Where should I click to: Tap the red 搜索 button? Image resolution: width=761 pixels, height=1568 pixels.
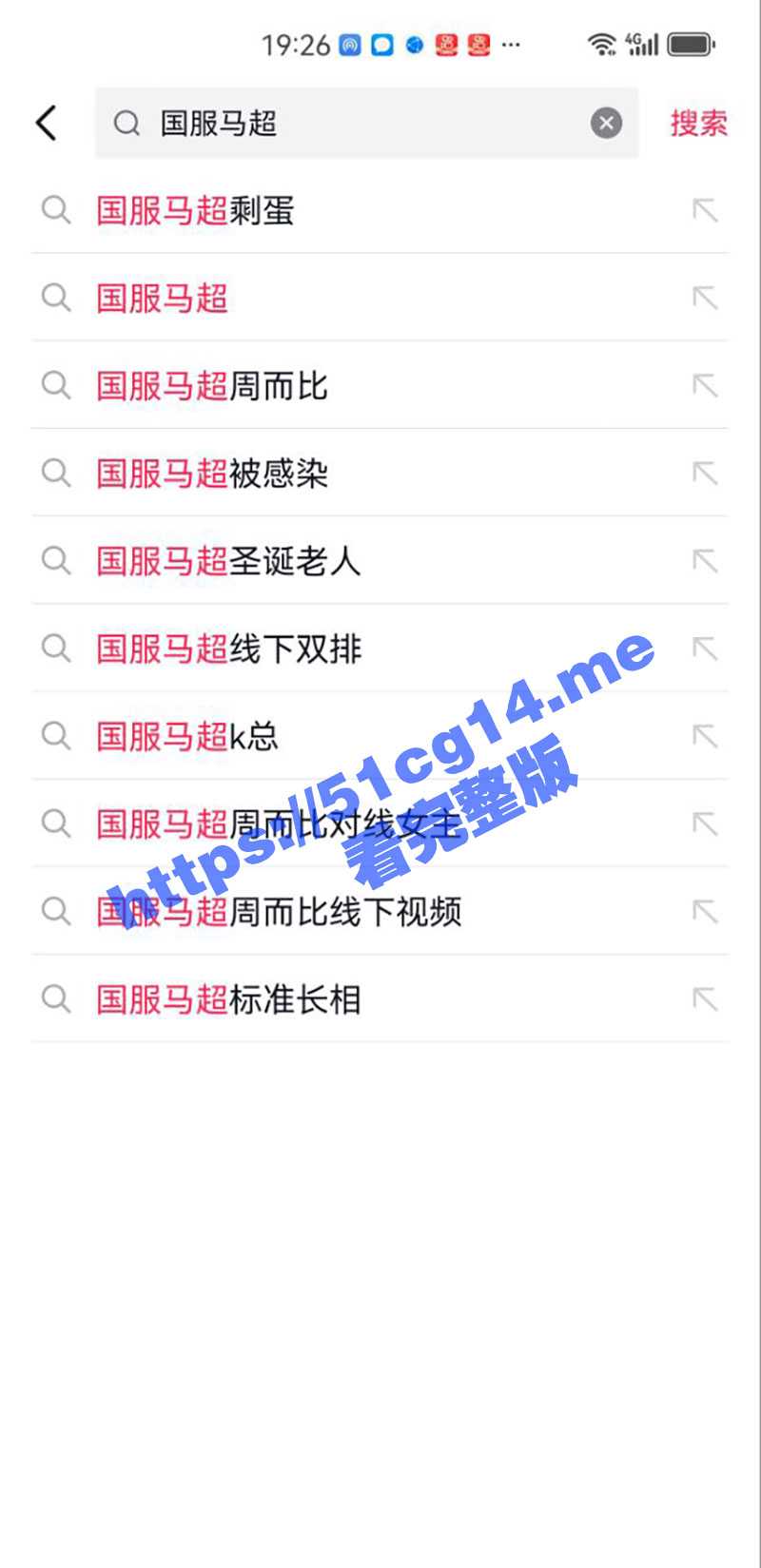click(x=698, y=123)
